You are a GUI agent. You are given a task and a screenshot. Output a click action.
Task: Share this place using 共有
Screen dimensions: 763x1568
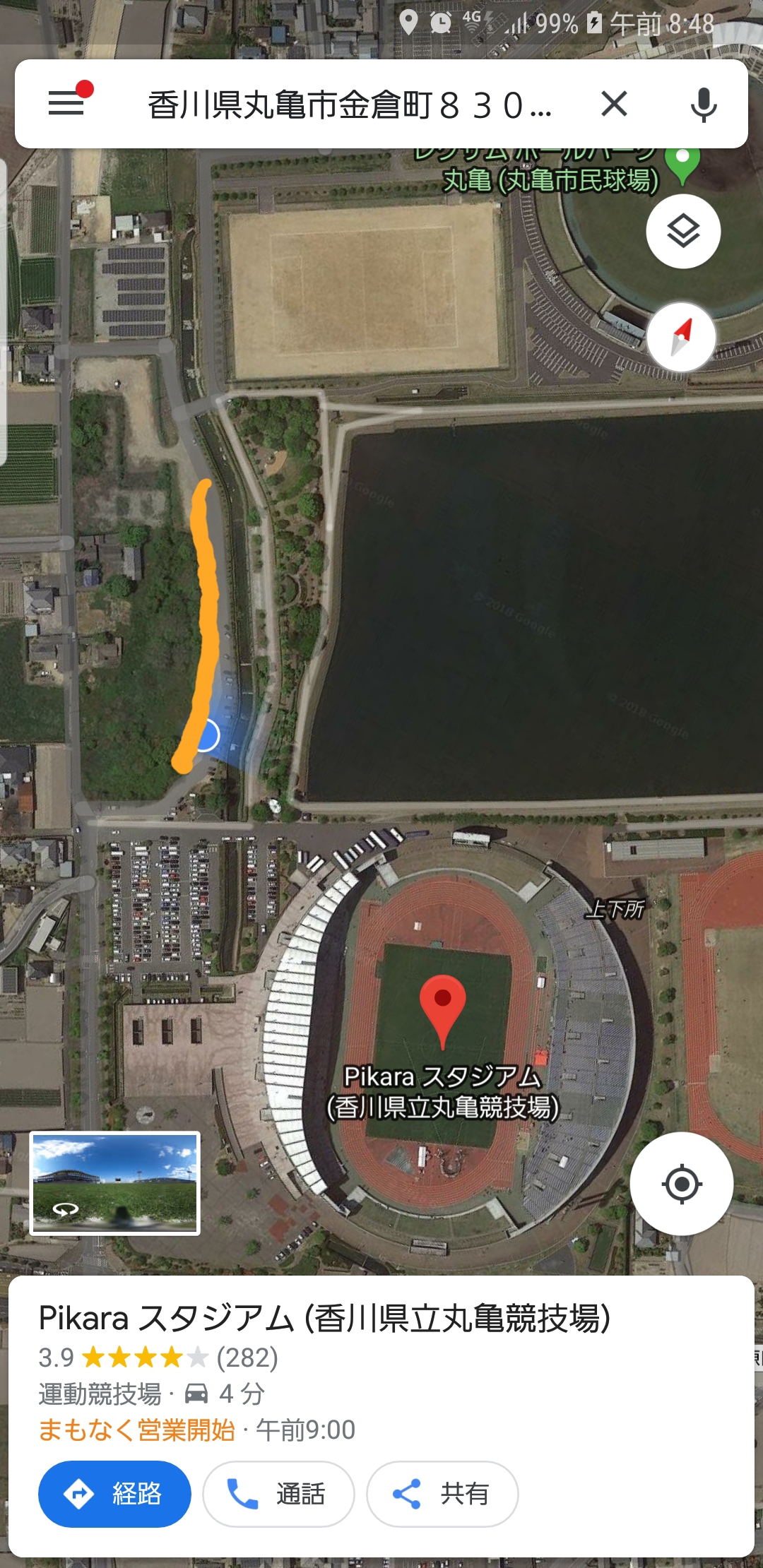coord(442,1494)
